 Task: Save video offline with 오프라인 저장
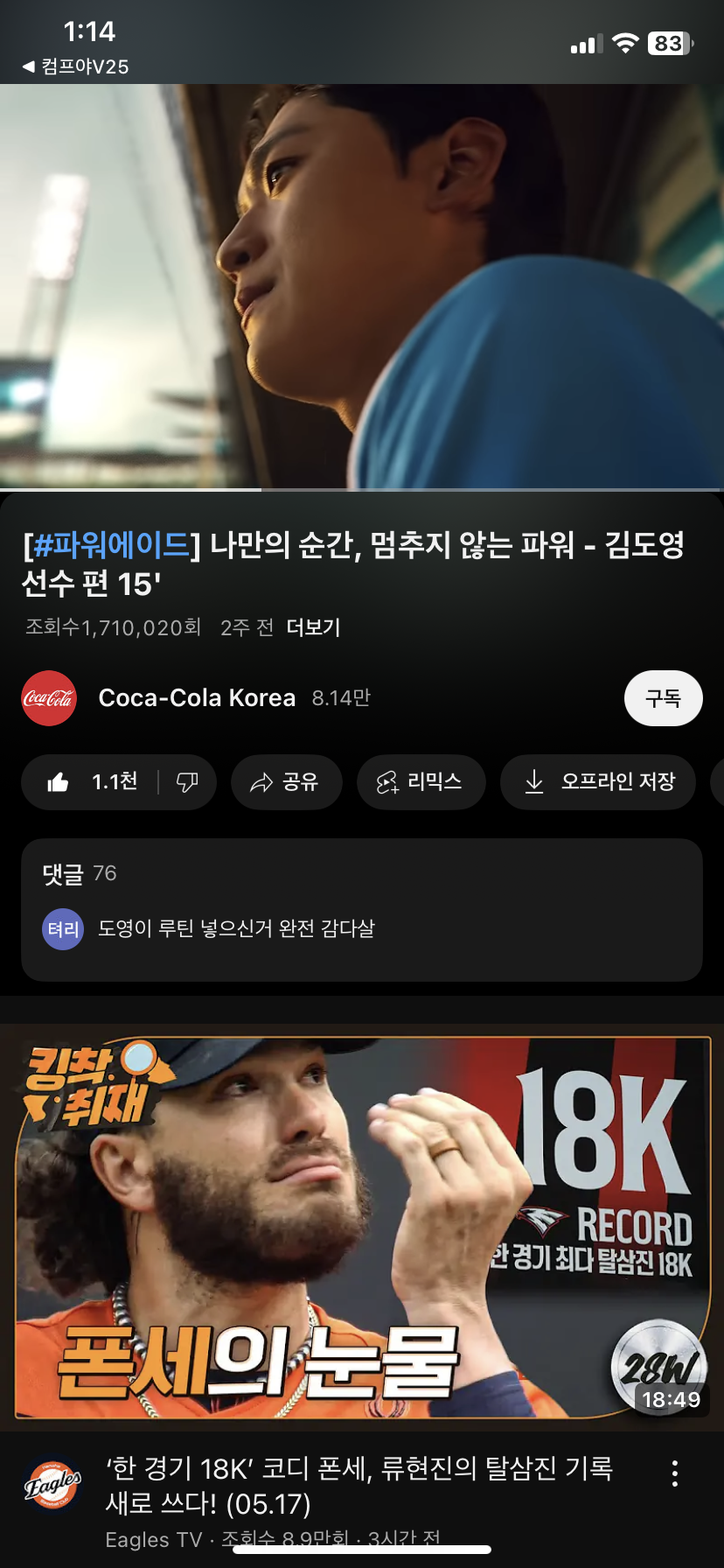(599, 781)
